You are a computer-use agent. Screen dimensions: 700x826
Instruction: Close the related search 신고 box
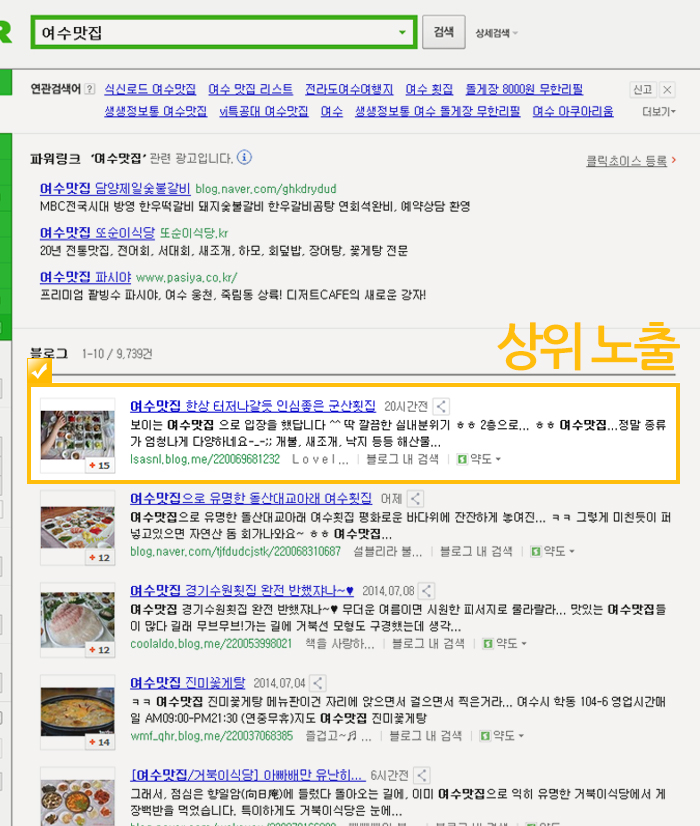click(x=667, y=90)
